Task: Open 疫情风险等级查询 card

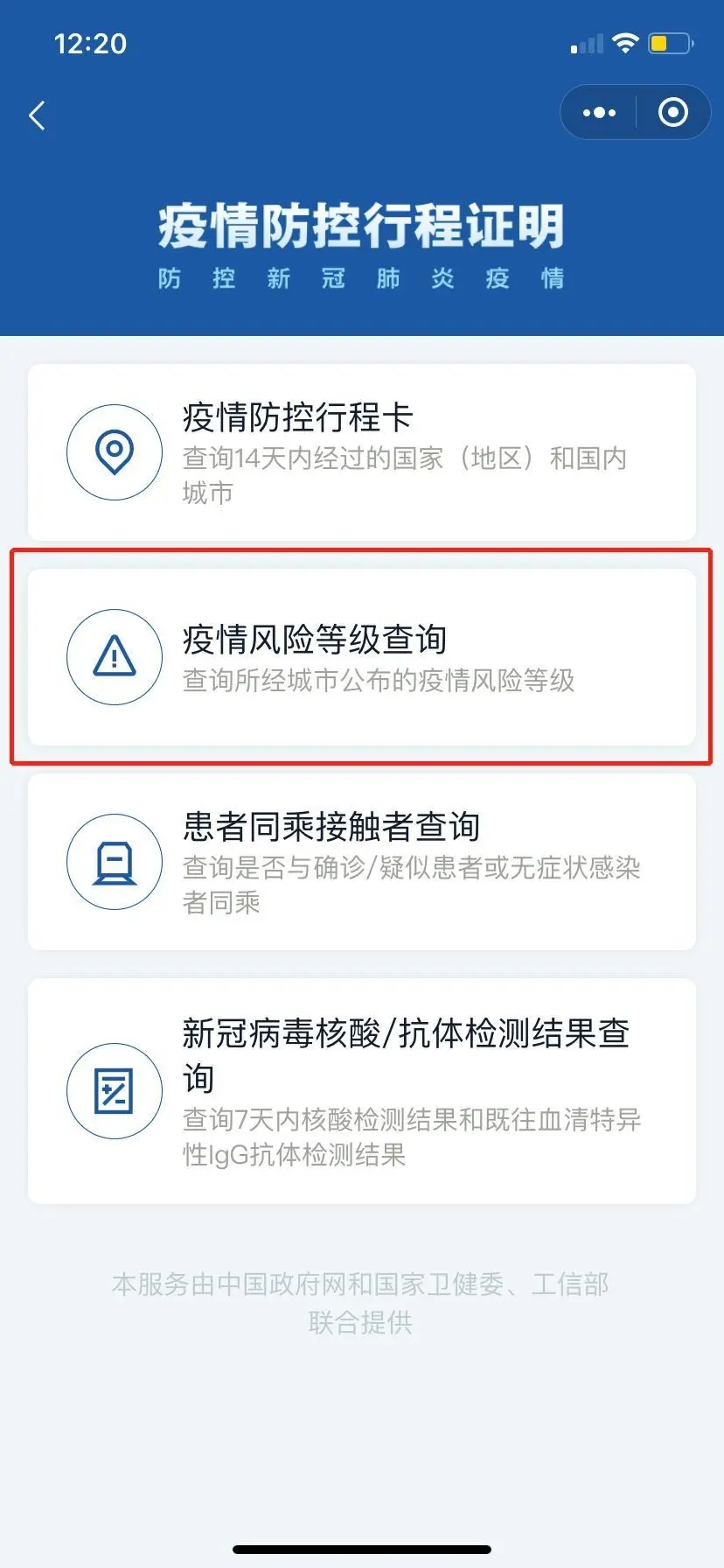Action: 361,657
